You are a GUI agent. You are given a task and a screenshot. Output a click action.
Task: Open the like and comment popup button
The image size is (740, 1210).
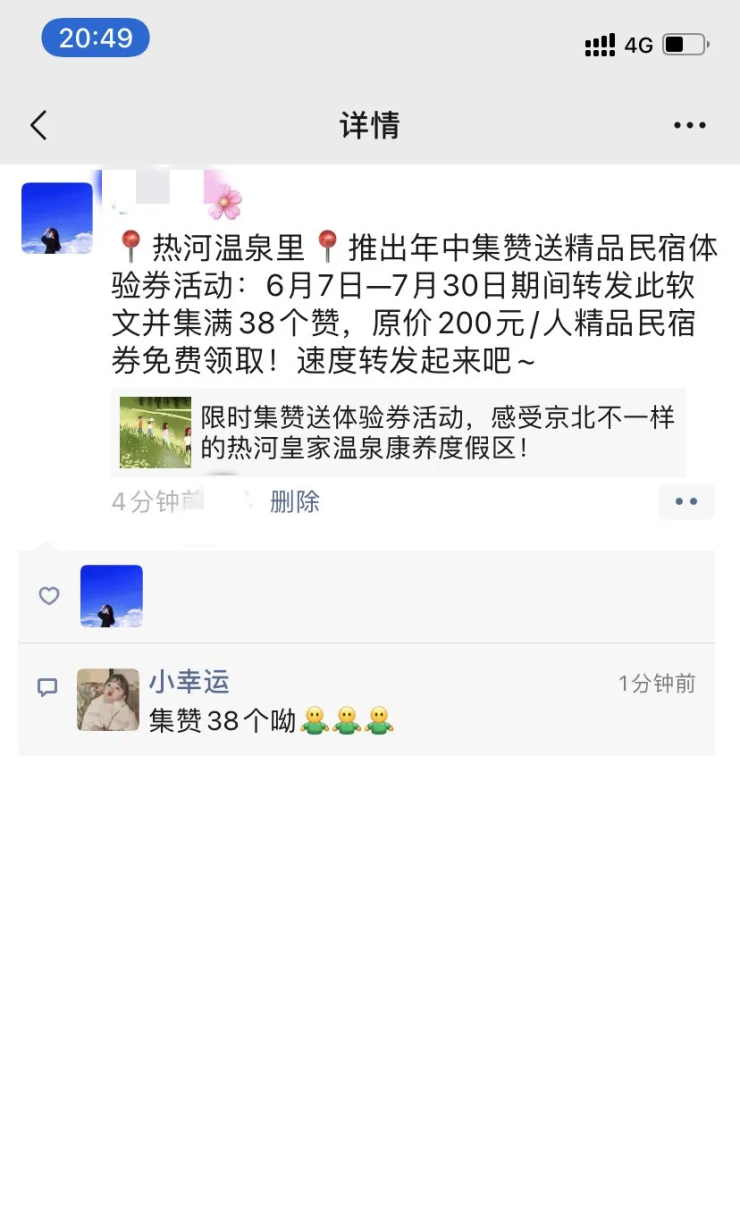pyautogui.click(x=686, y=501)
